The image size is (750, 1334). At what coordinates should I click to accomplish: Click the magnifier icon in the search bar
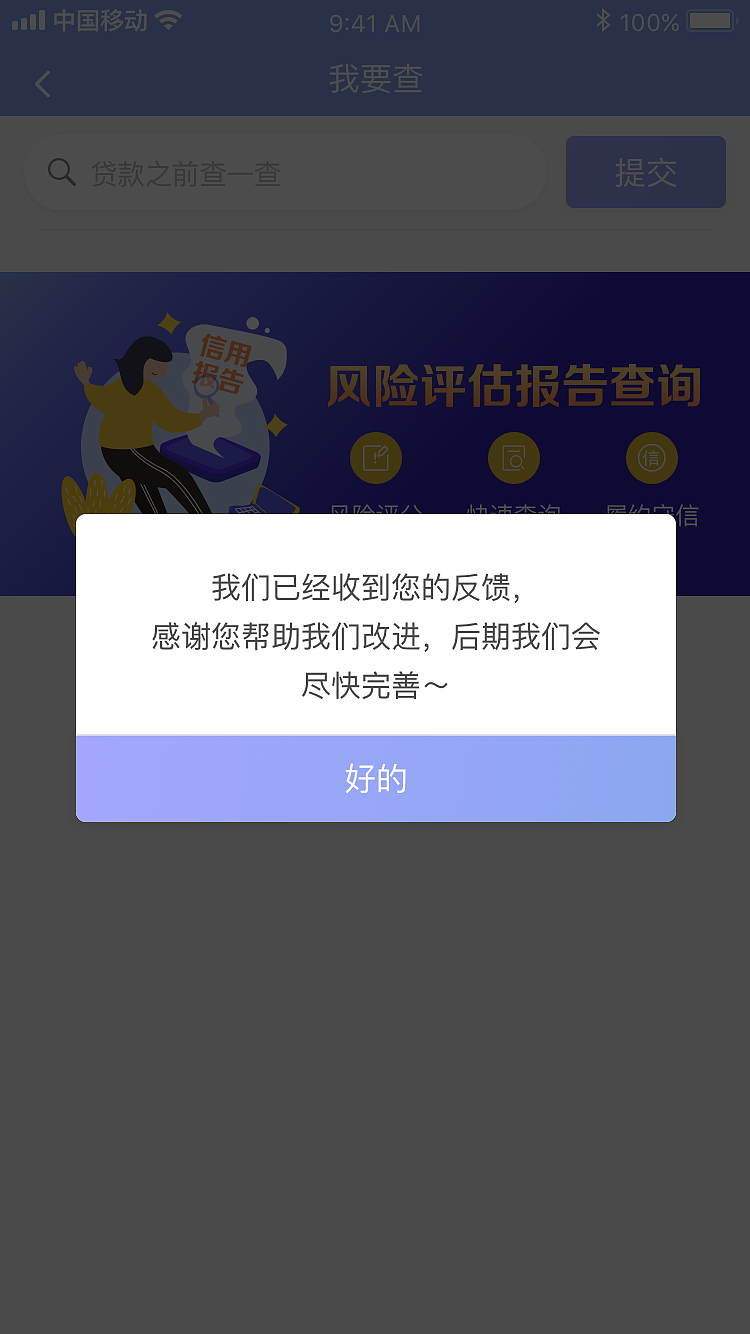(61, 172)
